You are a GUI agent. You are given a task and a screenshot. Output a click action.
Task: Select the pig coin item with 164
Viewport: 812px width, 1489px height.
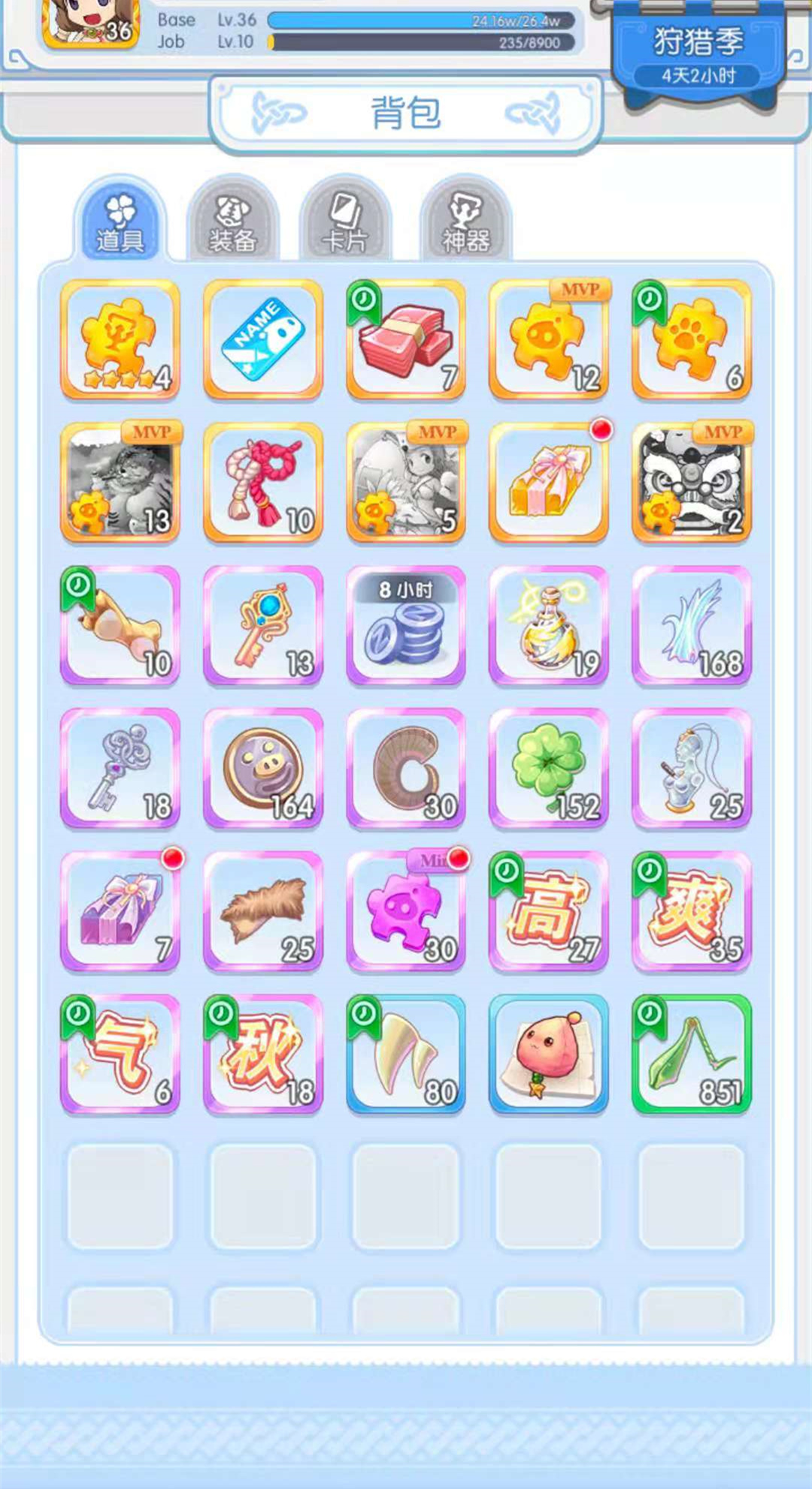(263, 768)
